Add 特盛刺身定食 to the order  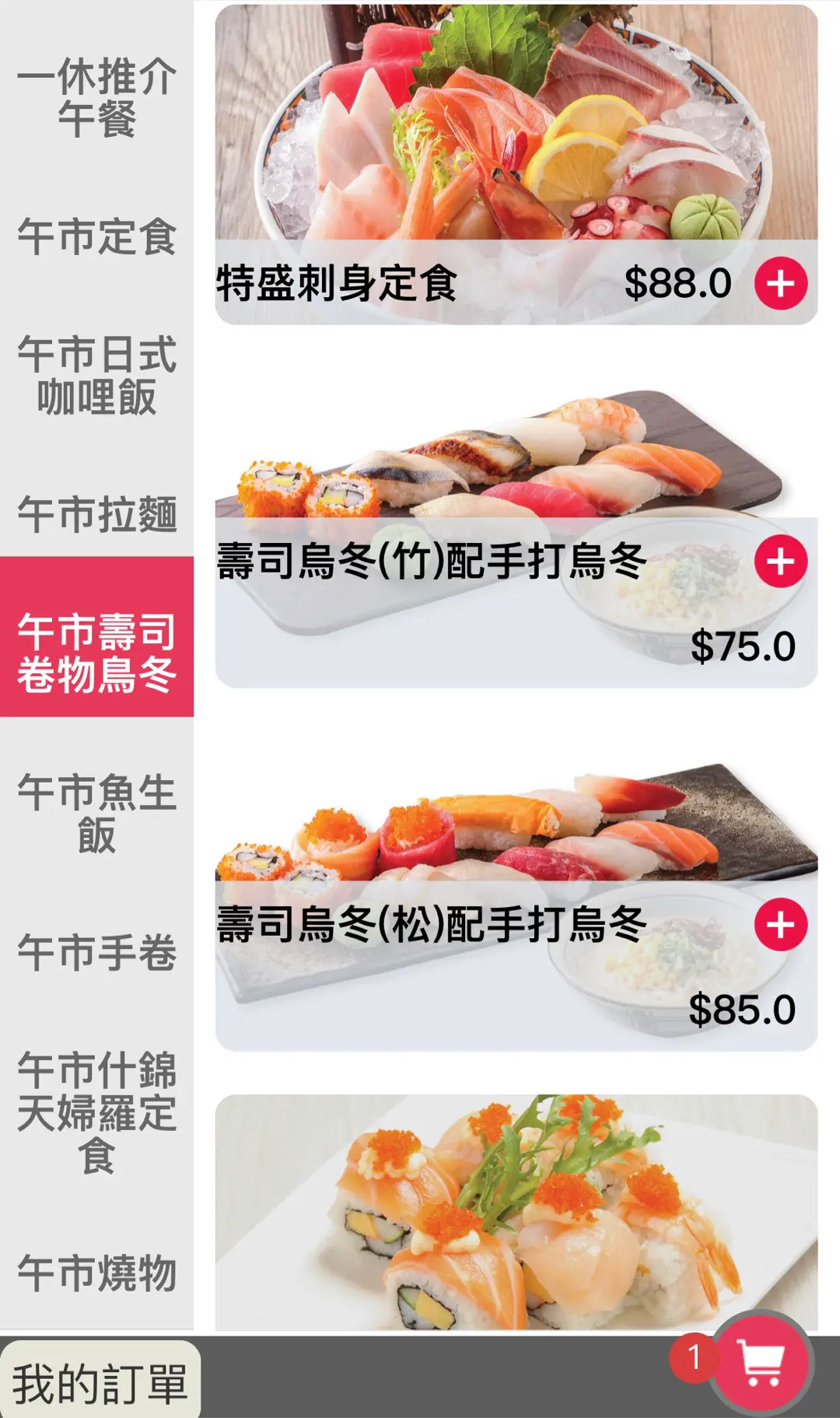click(x=781, y=283)
